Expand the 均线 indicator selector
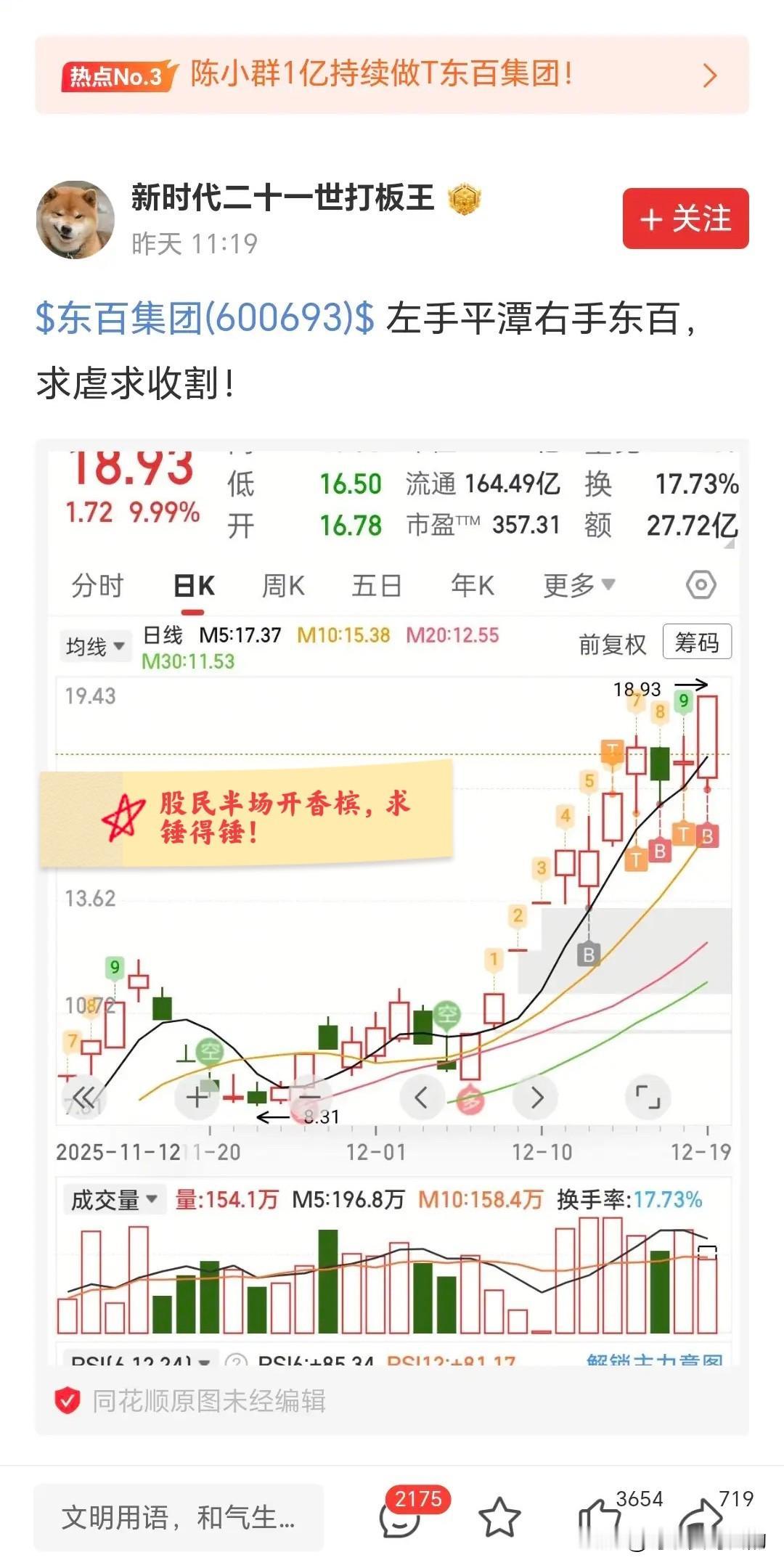Image resolution: width=784 pixels, height=1568 pixels. coord(94,644)
